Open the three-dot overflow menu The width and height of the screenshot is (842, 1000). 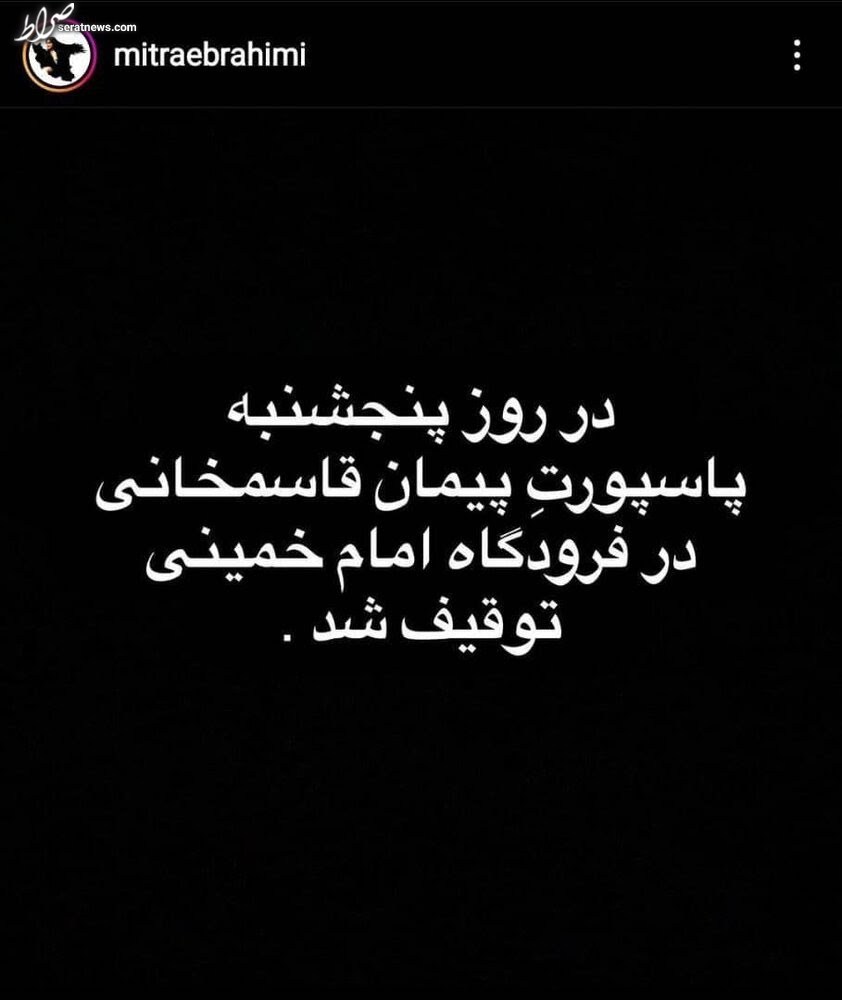pyautogui.click(x=797, y=55)
